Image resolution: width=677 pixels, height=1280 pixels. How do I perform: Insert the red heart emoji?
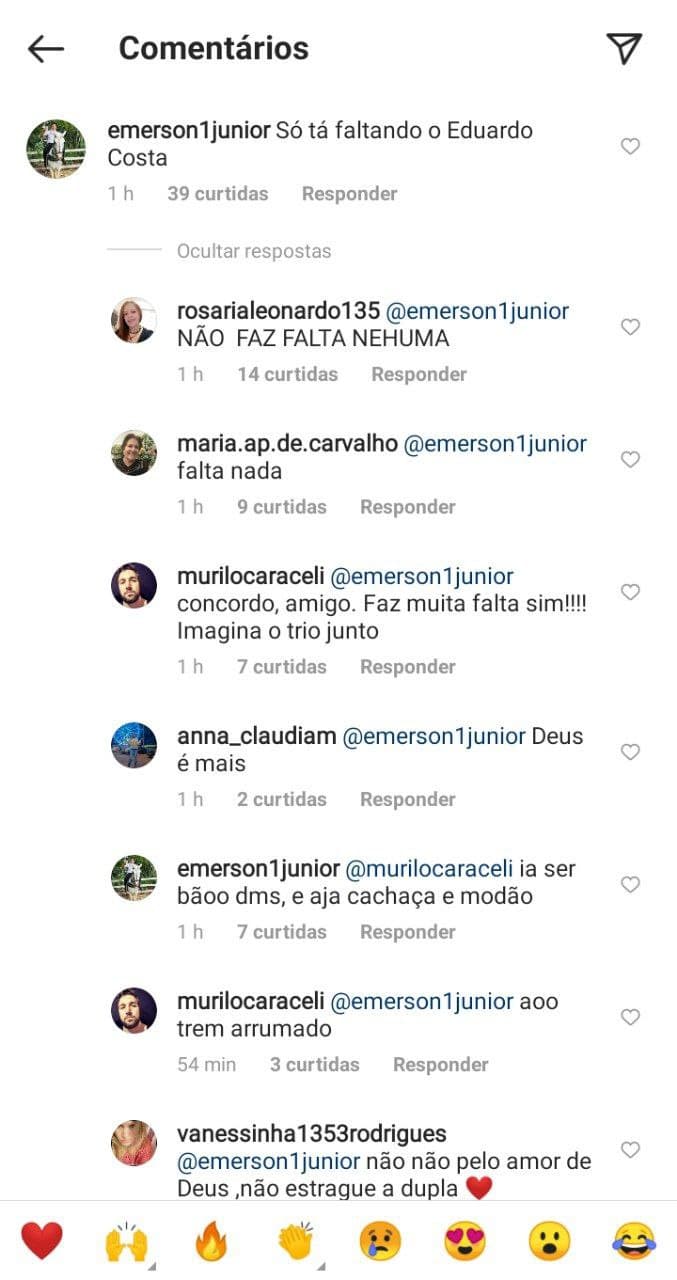[42, 1241]
